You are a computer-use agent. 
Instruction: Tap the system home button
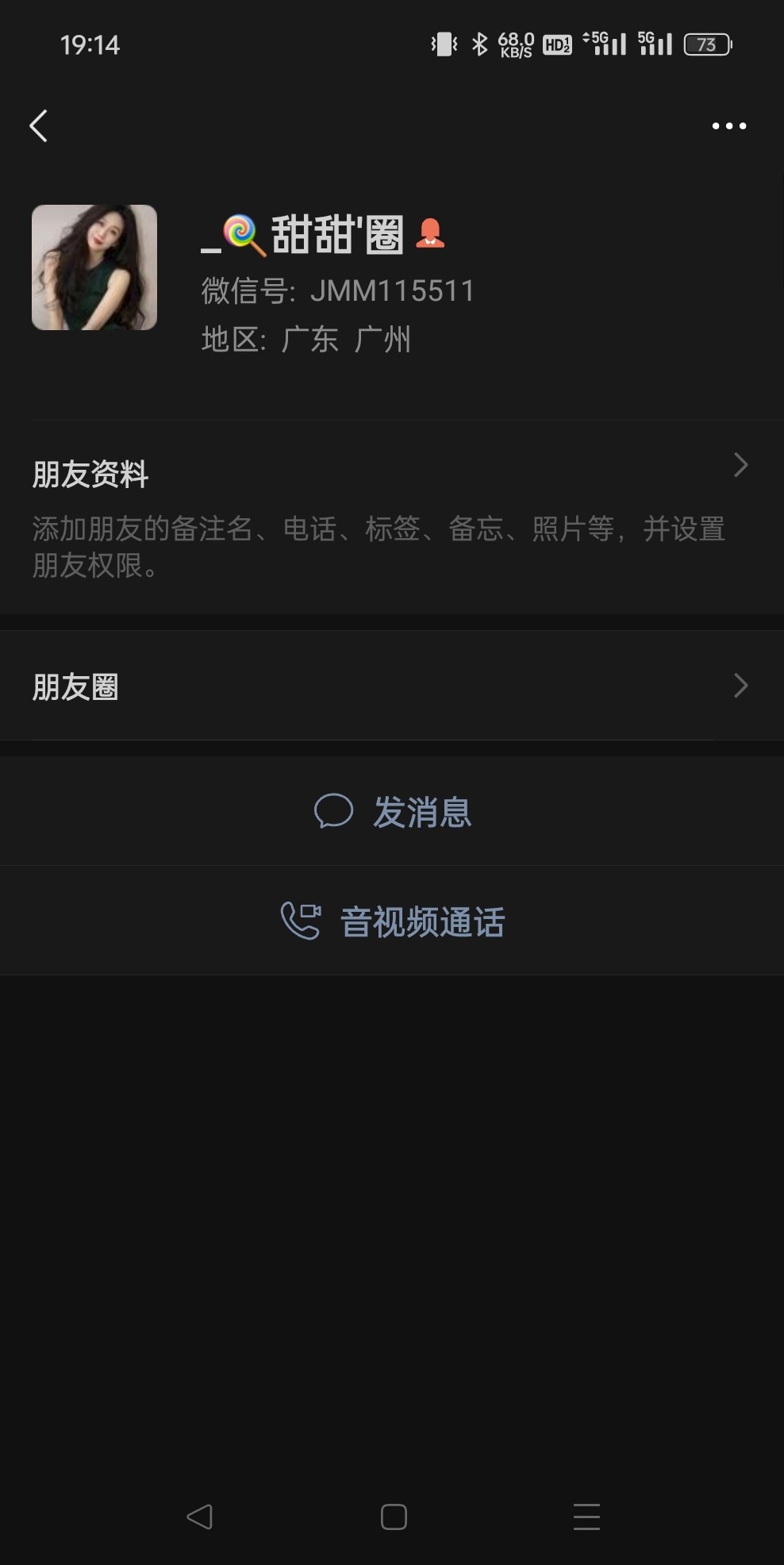click(x=394, y=1517)
